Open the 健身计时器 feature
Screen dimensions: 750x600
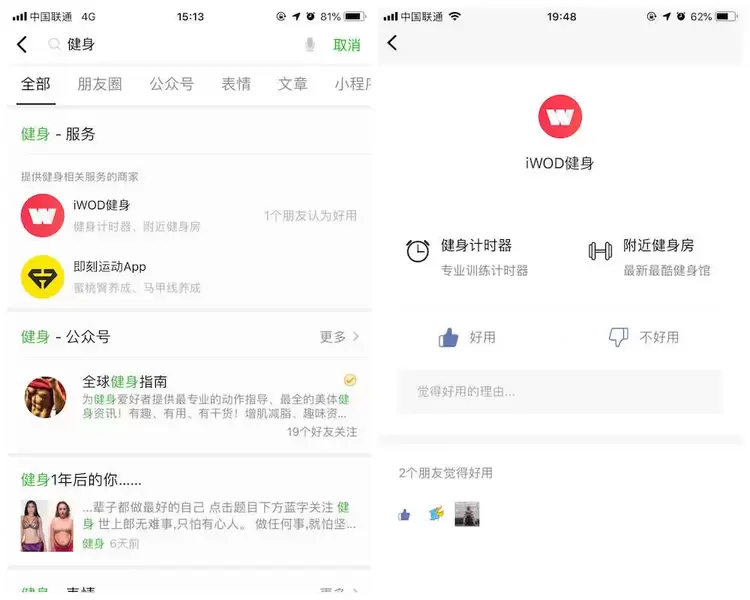point(468,256)
